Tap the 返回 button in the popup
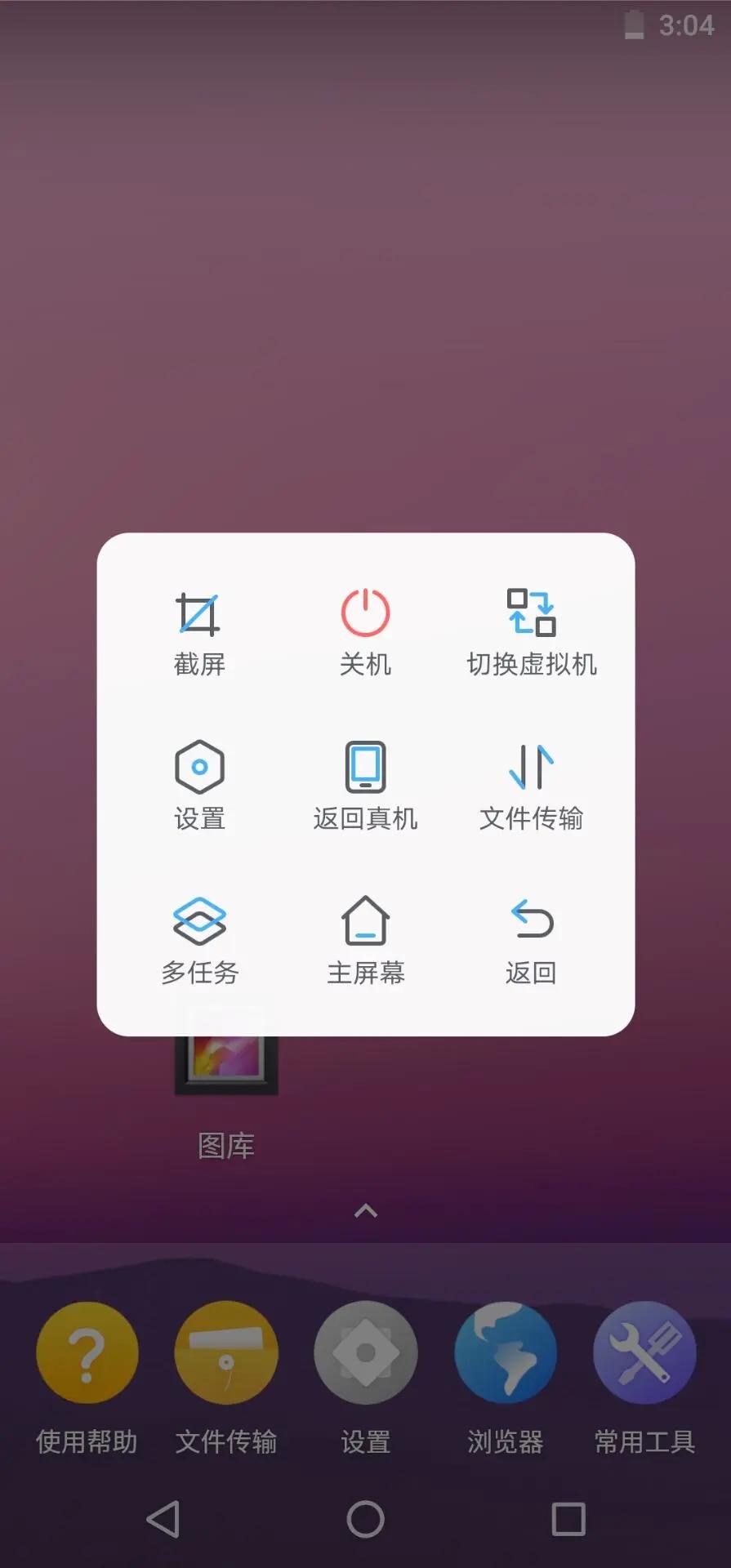The width and height of the screenshot is (731, 1568). tap(532, 939)
